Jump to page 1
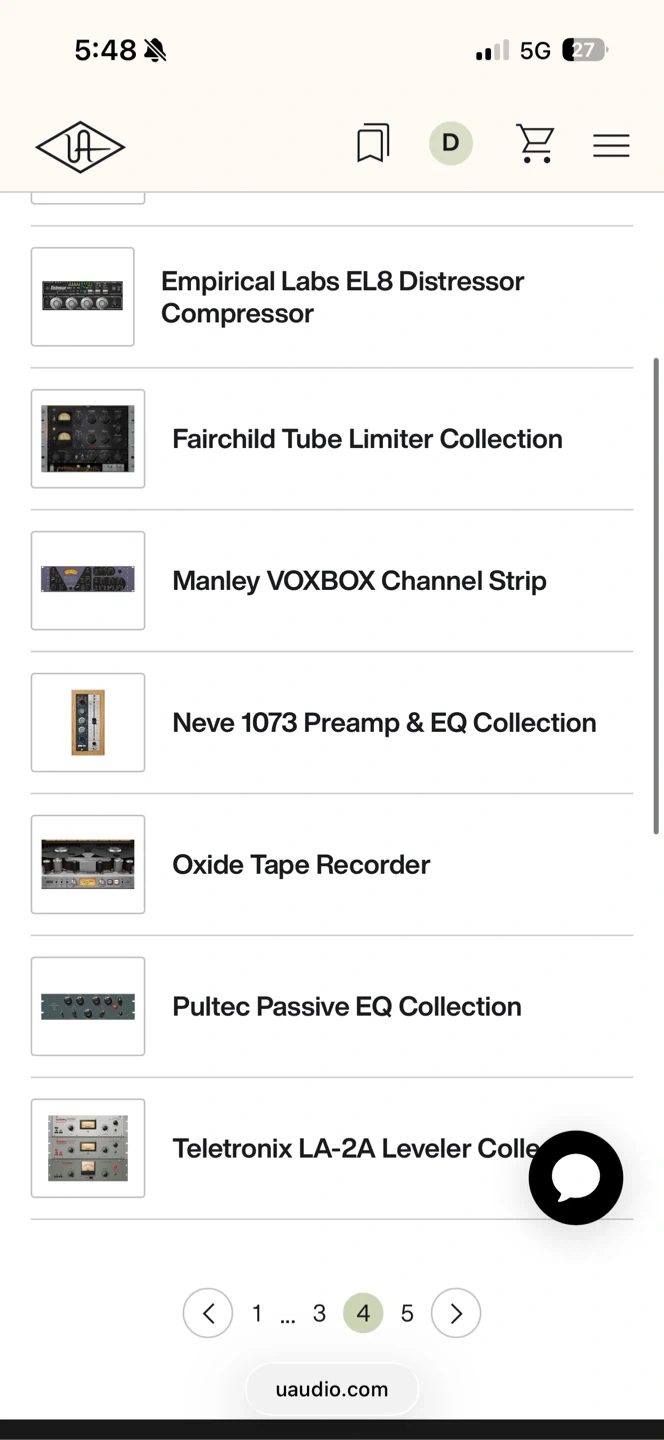This screenshot has height=1440, width=664. click(x=257, y=1313)
